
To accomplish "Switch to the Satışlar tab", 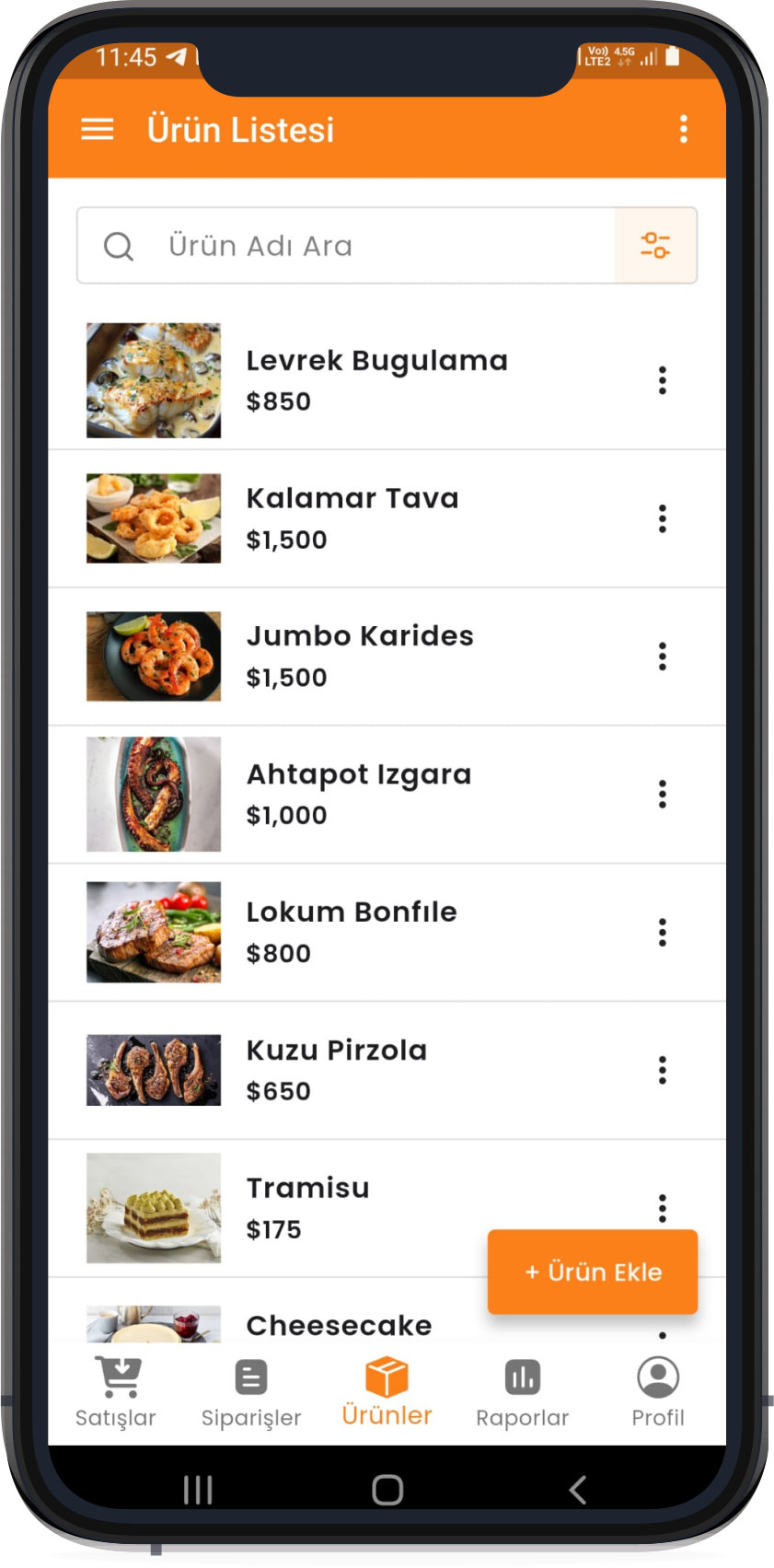I will [116, 1392].
